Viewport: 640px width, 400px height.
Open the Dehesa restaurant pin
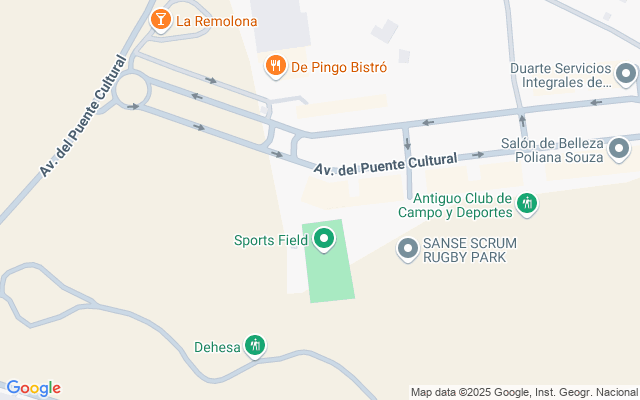tap(256, 346)
